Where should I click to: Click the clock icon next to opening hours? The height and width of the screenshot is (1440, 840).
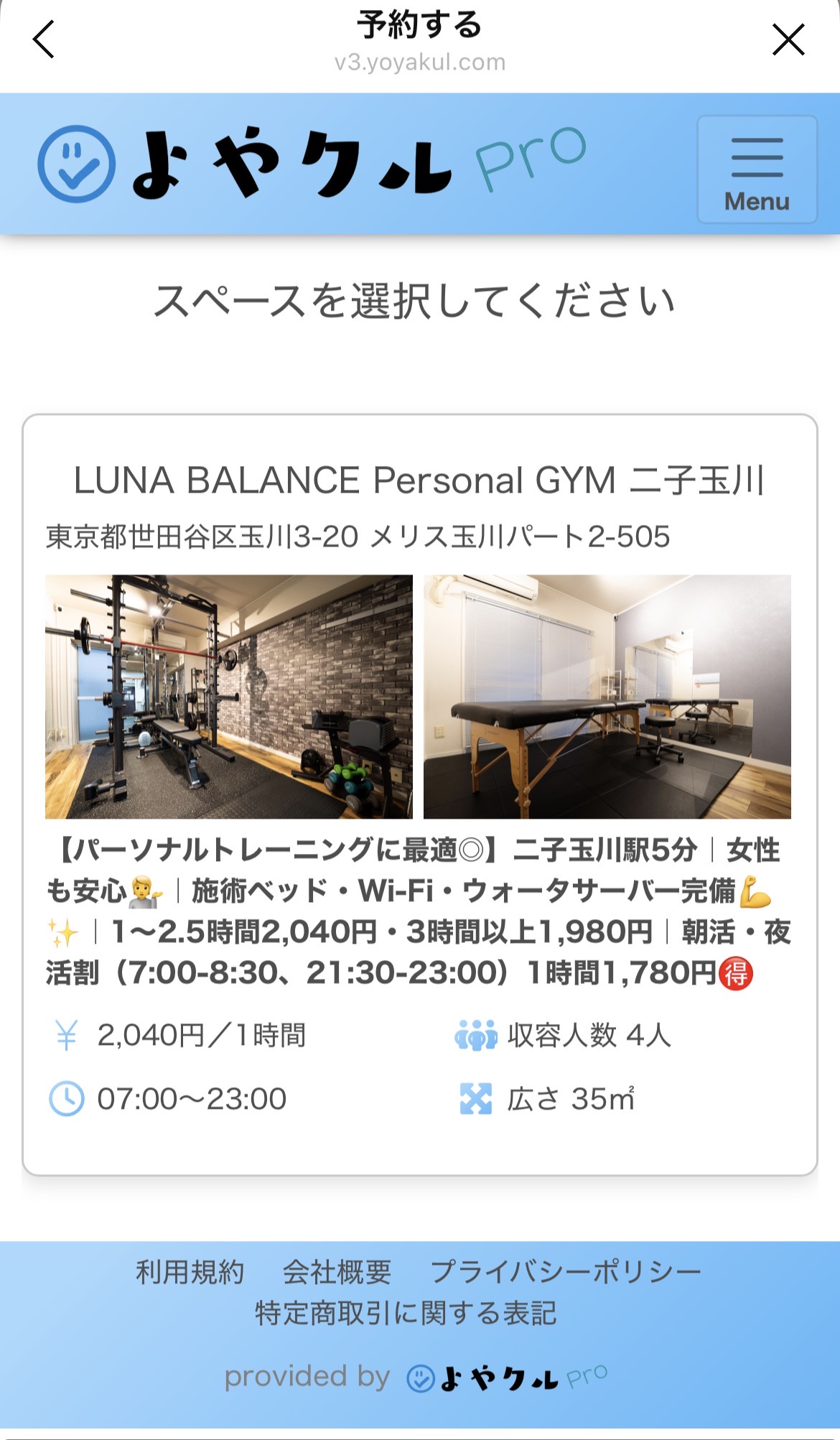tap(66, 1098)
